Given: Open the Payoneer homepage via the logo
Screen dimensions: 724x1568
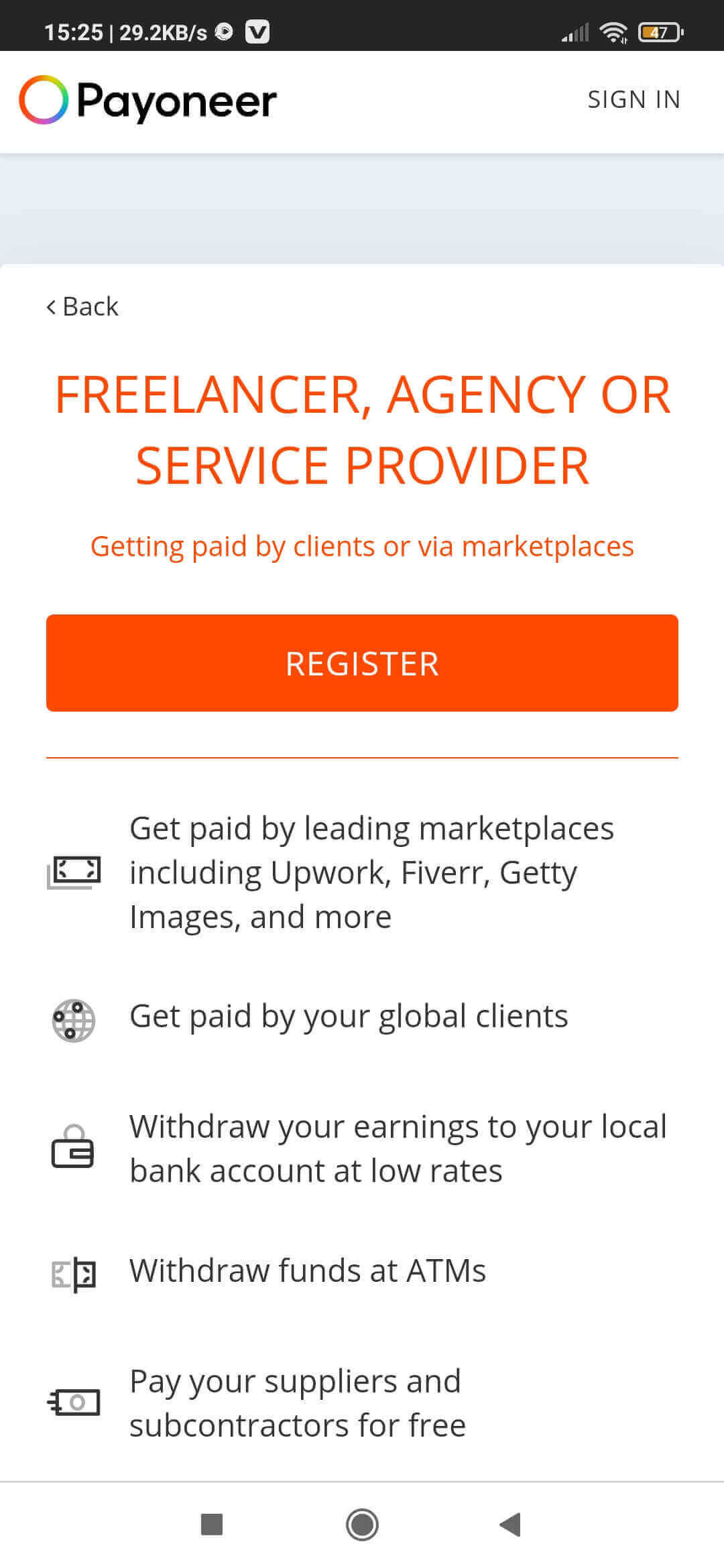Looking at the screenshot, I should [148, 101].
